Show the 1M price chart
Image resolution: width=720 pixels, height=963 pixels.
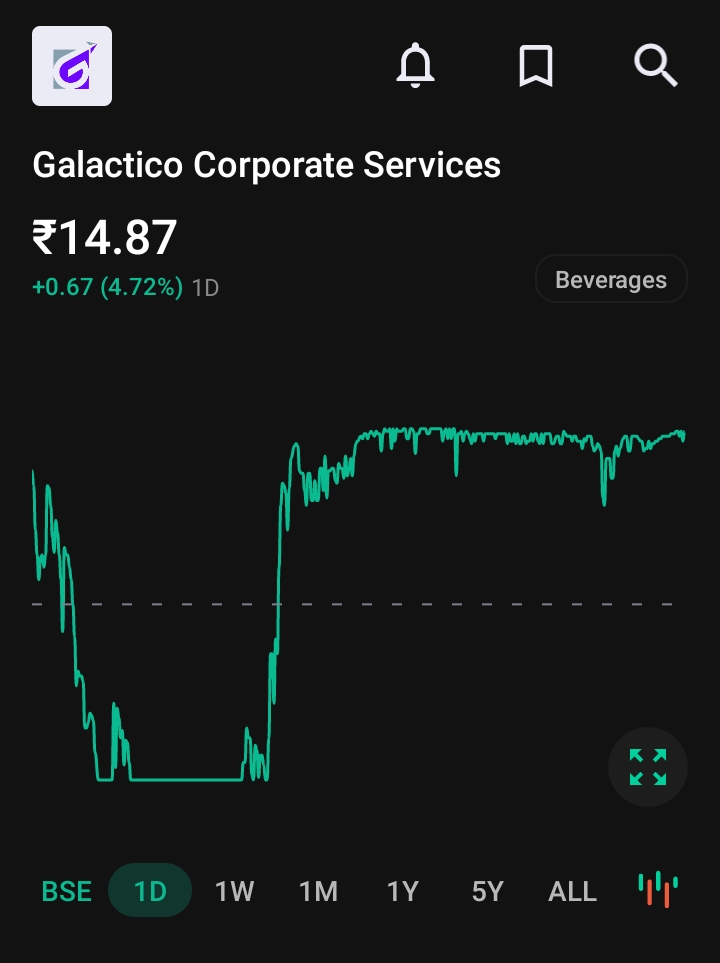coord(319,891)
